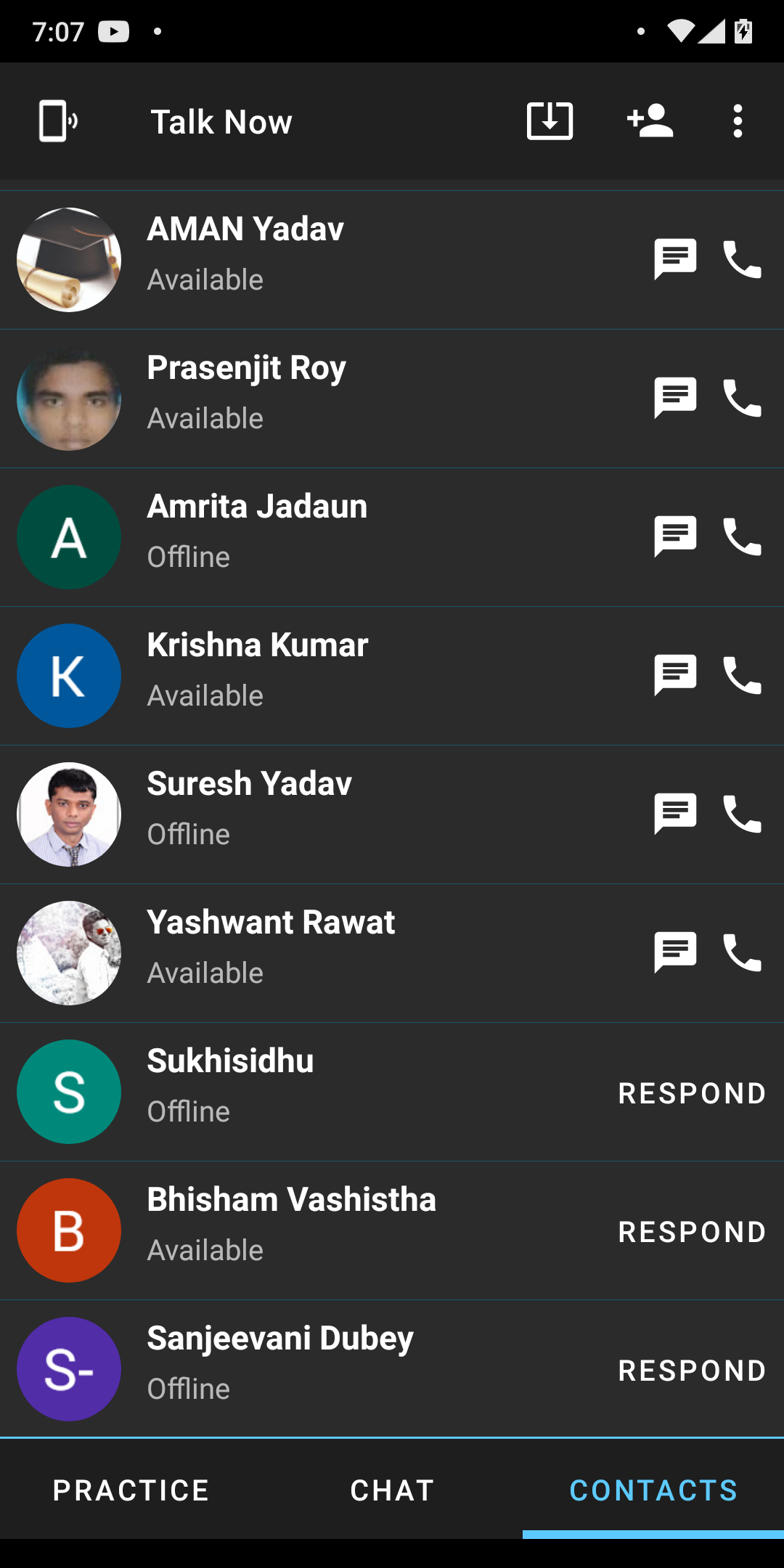The width and height of the screenshot is (784, 1568).
Task: Call Krishna Kumar with the phone icon
Action: click(742, 675)
